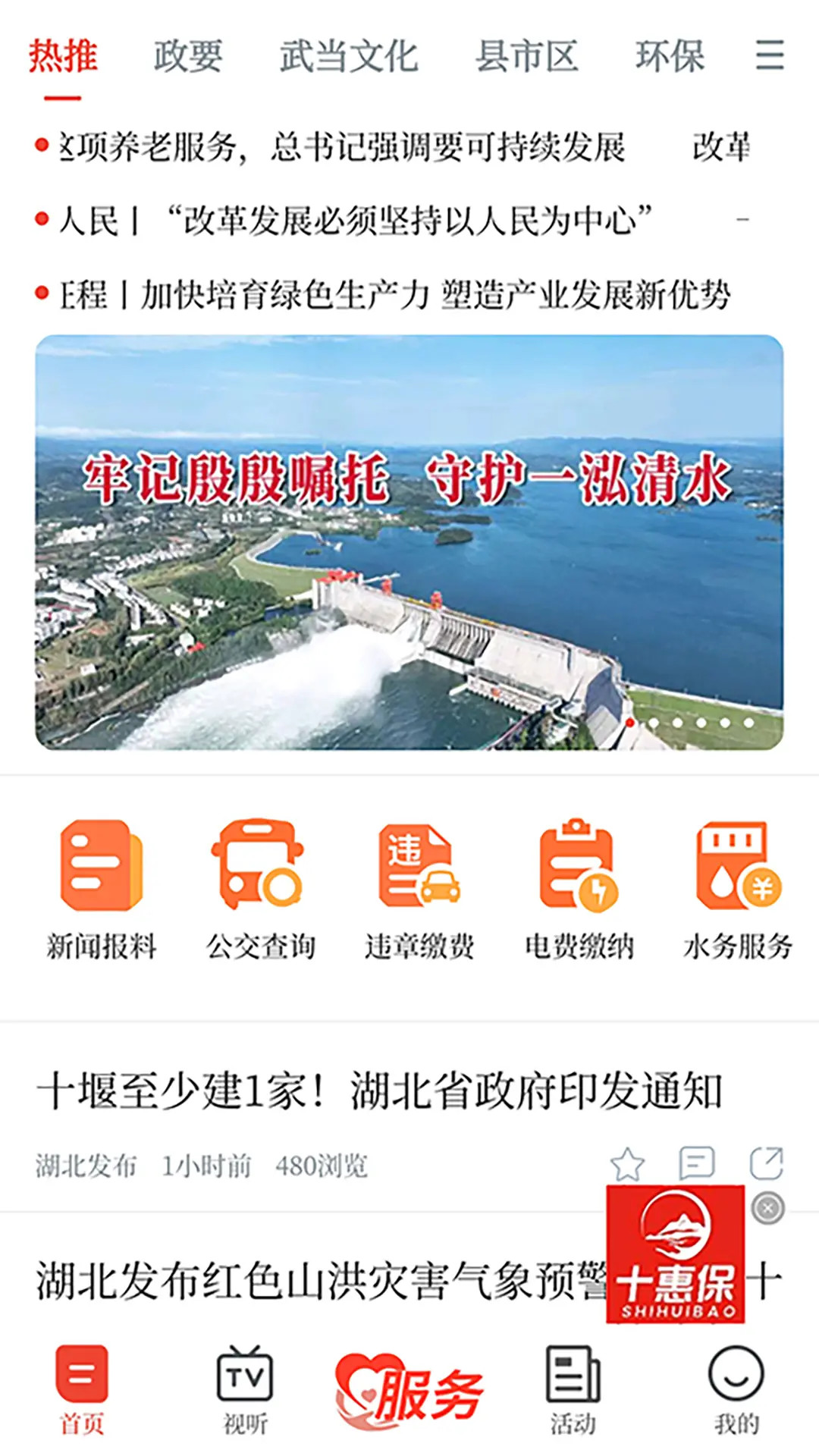Open 新闻报料 service
The height and width of the screenshot is (1456, 819).
point(101,889)
